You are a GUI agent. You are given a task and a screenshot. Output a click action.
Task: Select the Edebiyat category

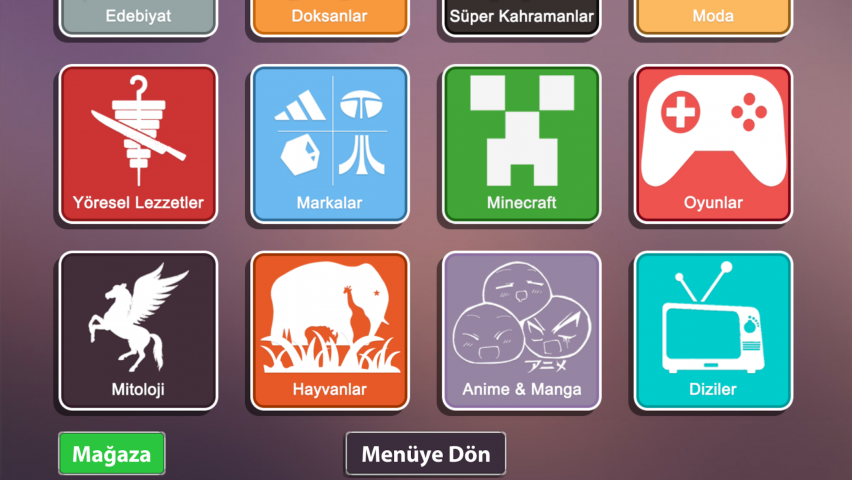tap(138, 16)
